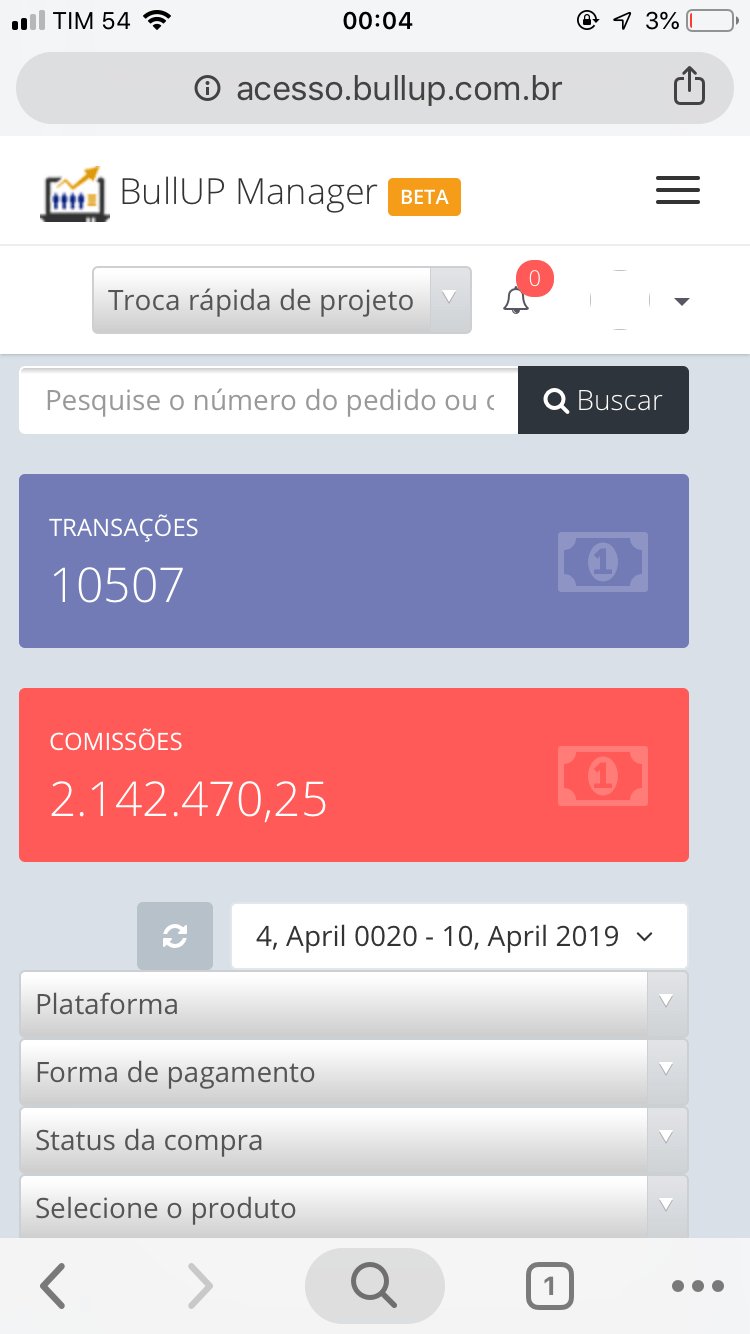The width and height of the screenshot is (750, 1334).
Task: Tap the notification badge showing 0
Action: (x=535, y=279)
